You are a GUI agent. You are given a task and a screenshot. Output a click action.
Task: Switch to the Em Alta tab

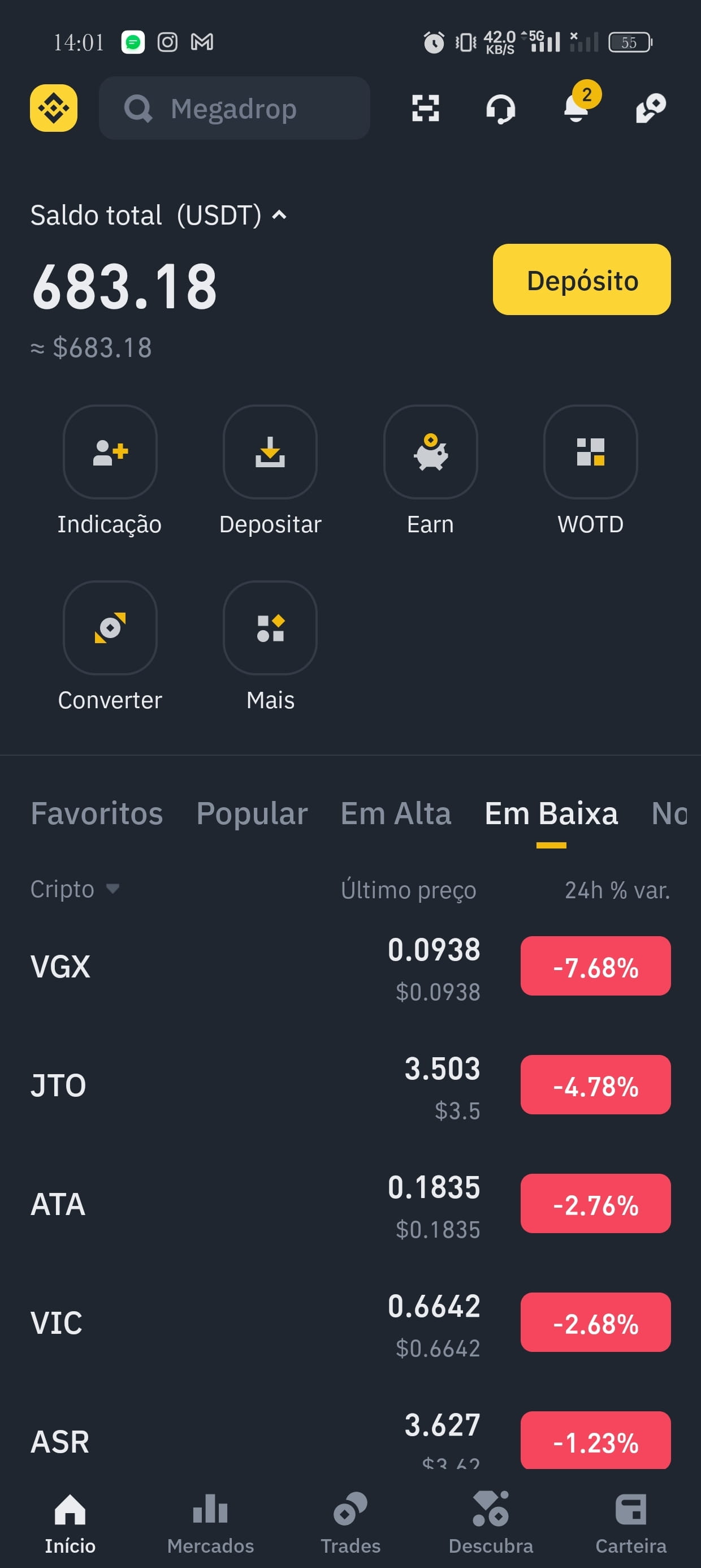coord(396,813)
